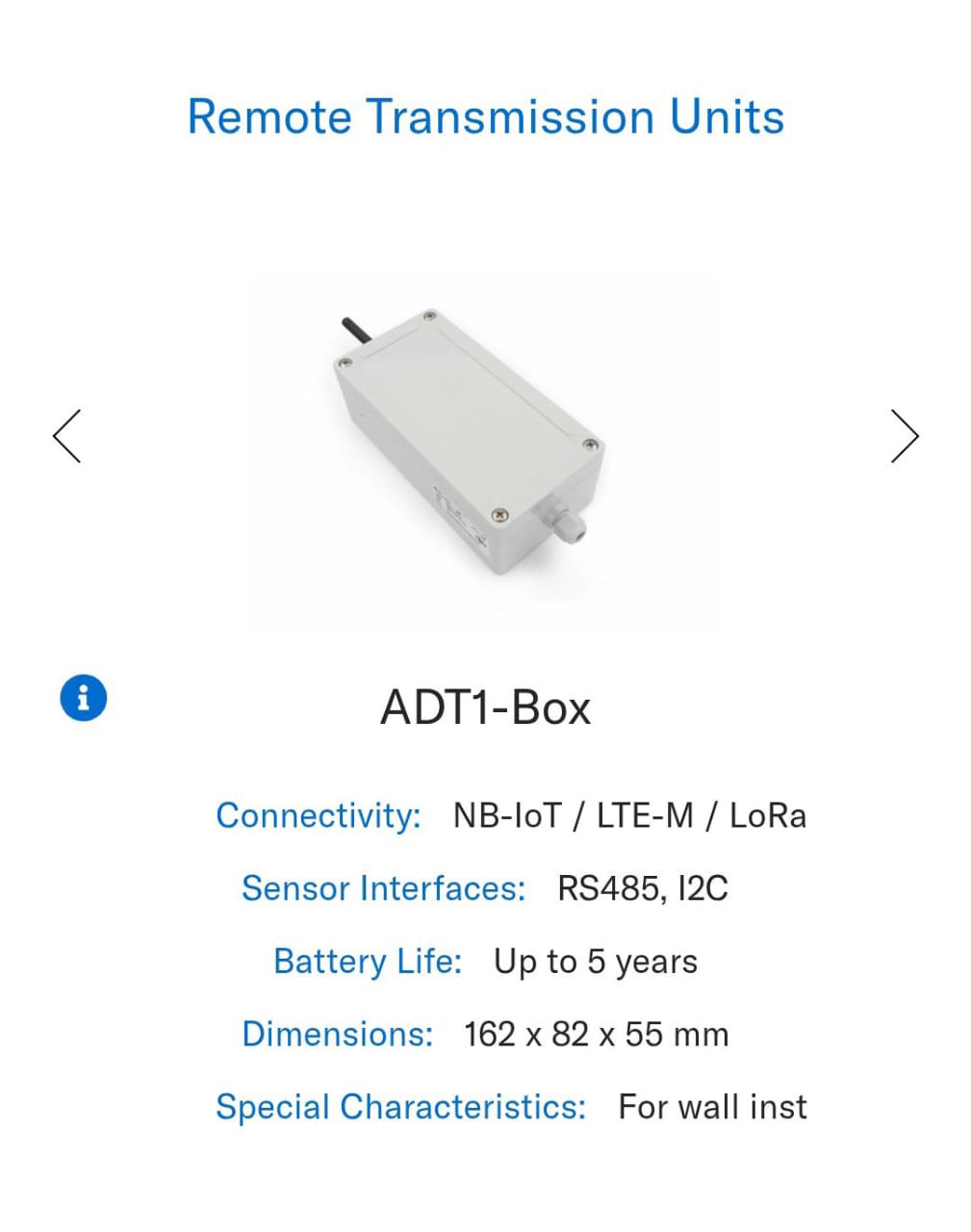Open additional info with the 'i' disclosure icon
The width and height of the screenshot is (971, 1232).
coord(83,696)
